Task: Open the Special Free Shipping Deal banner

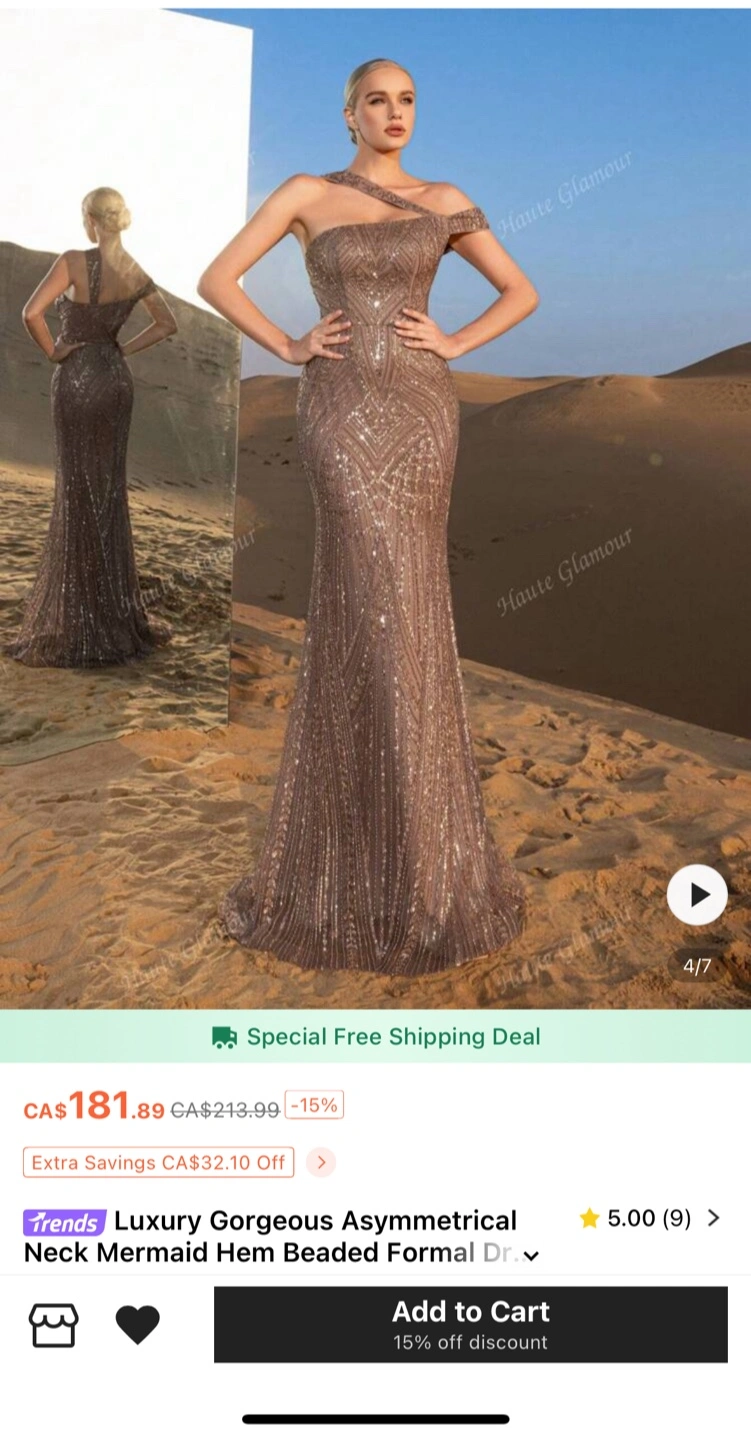Action: coord(375,1036)
